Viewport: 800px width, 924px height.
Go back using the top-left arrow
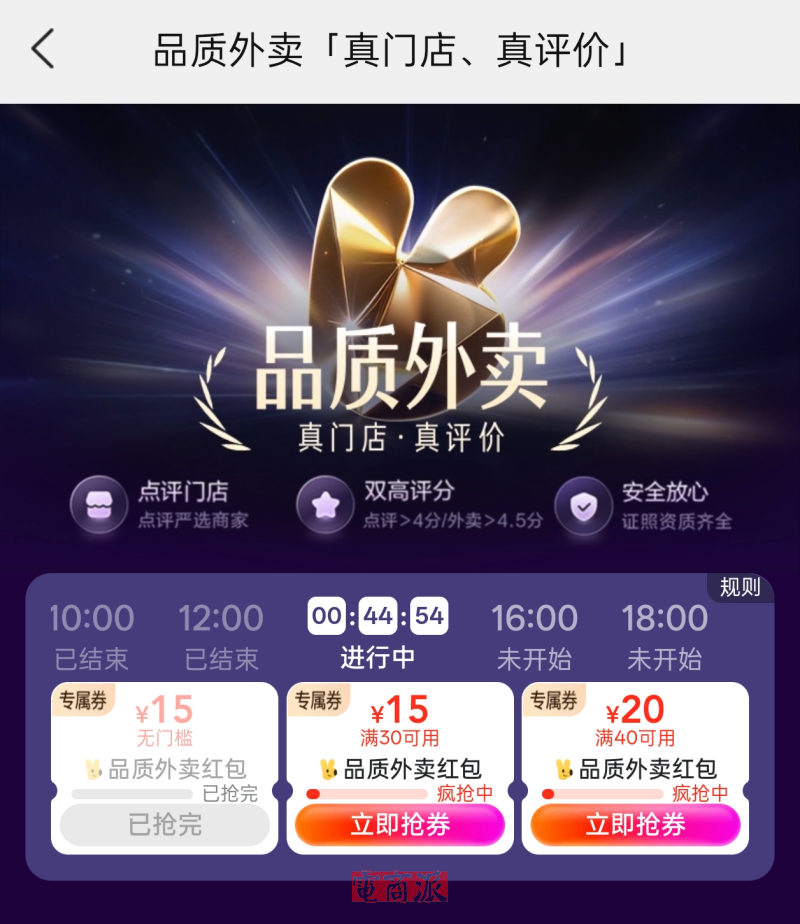coord(43,49)
